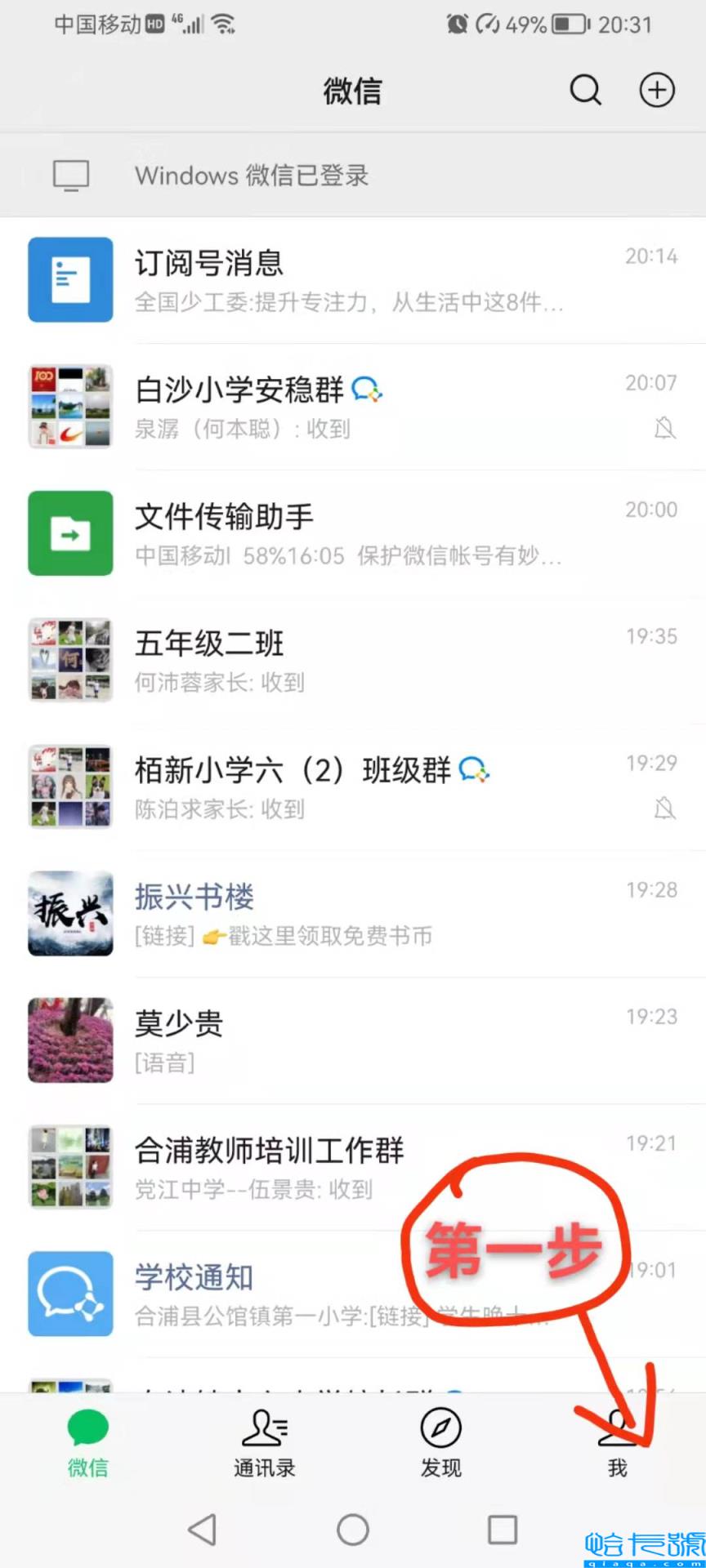Viewport: 706px width, 1568px height.
Task: Tap the plus icon to add contacts
Action: [x=657, y=91]
